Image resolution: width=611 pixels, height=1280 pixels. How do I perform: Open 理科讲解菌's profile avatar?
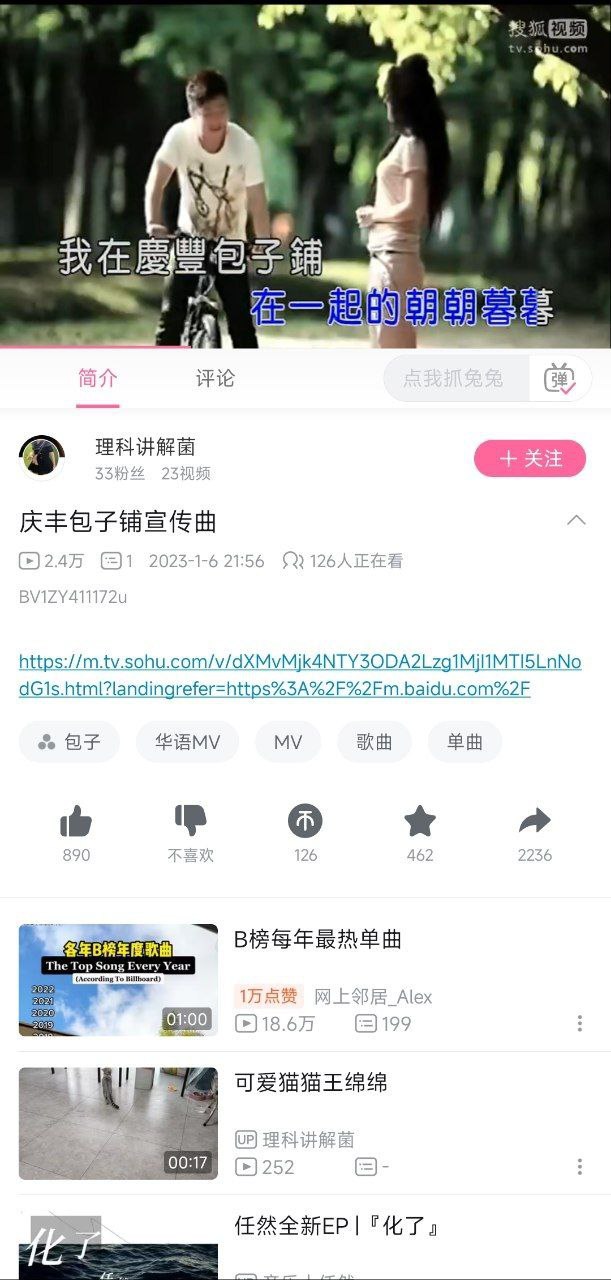(x=42, y=458)
